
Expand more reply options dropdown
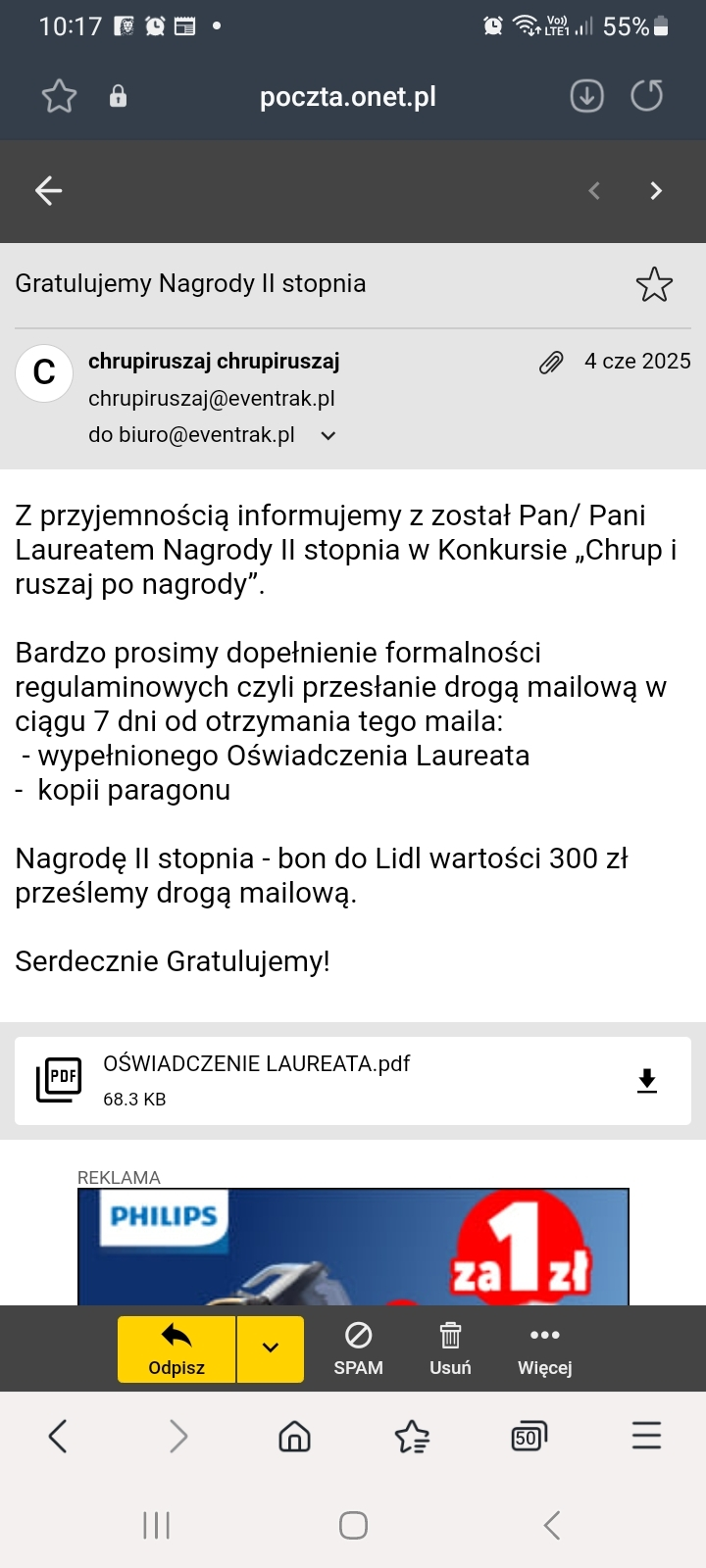point(271,1349)
